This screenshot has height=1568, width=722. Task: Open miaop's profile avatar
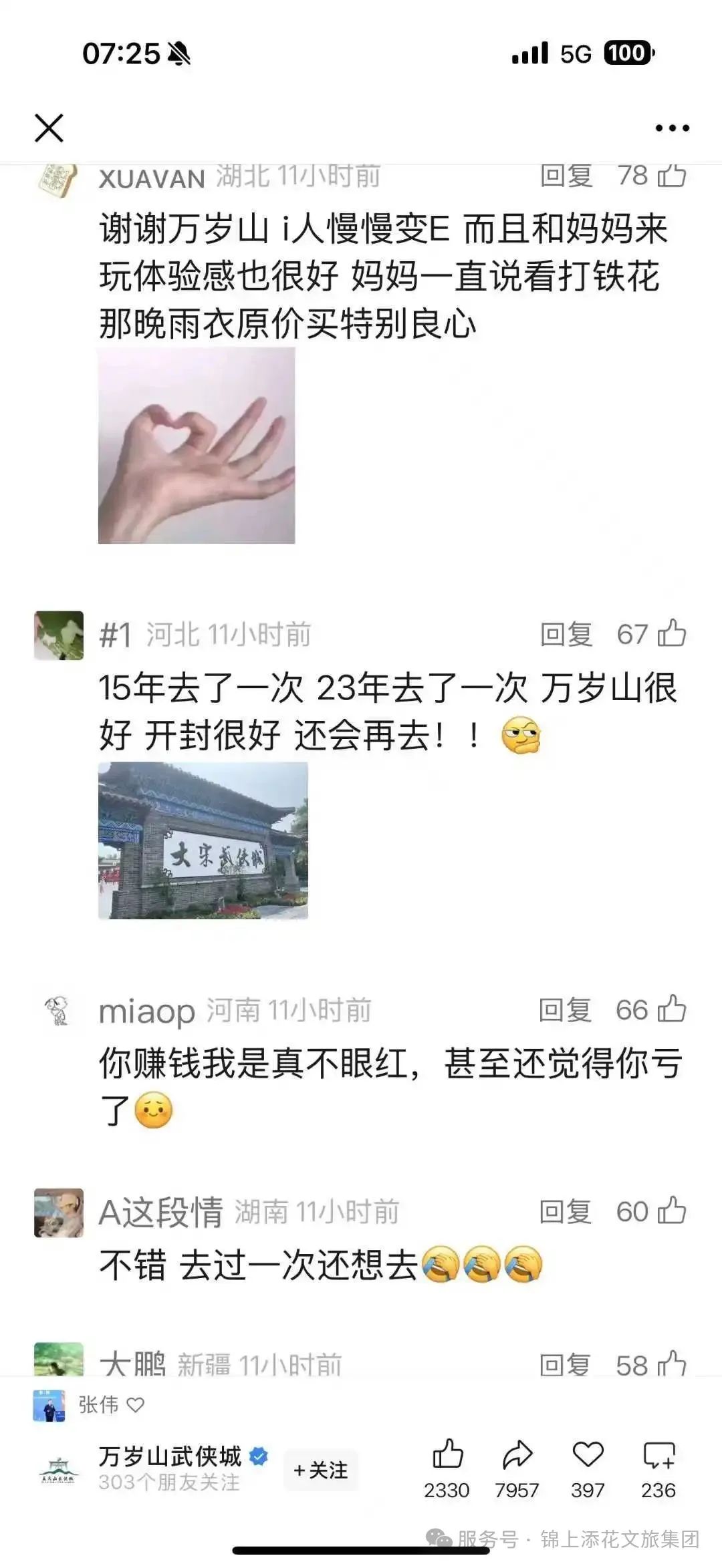(x=59, y=1011)
